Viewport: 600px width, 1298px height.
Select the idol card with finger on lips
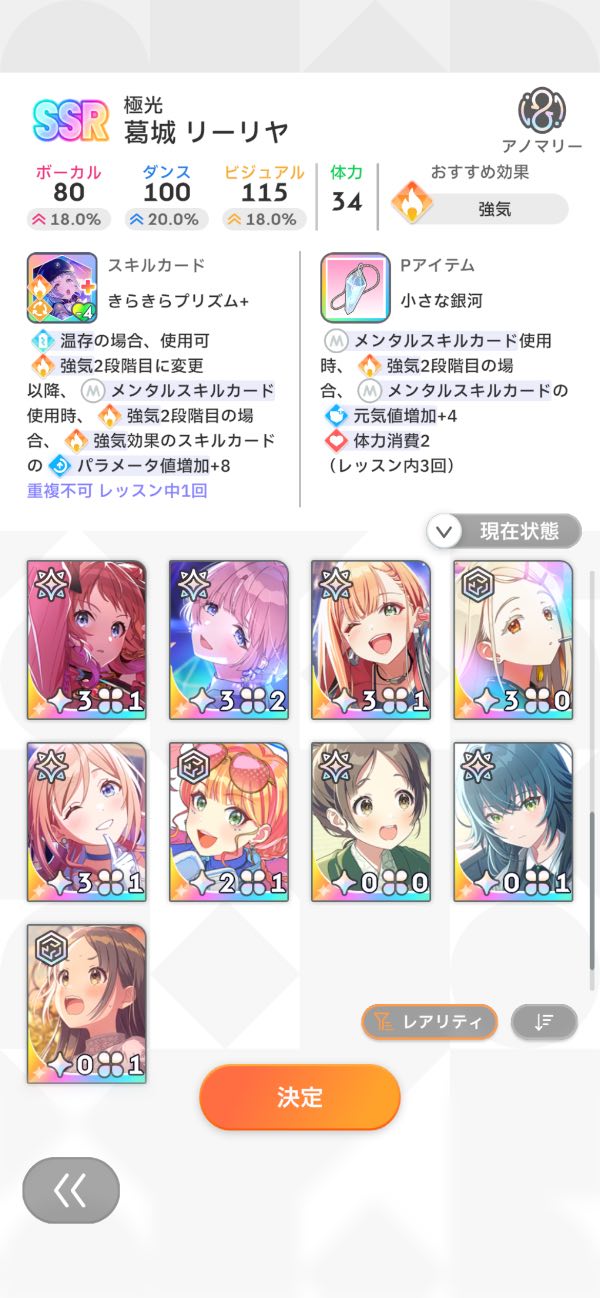[x=87, y=822]
